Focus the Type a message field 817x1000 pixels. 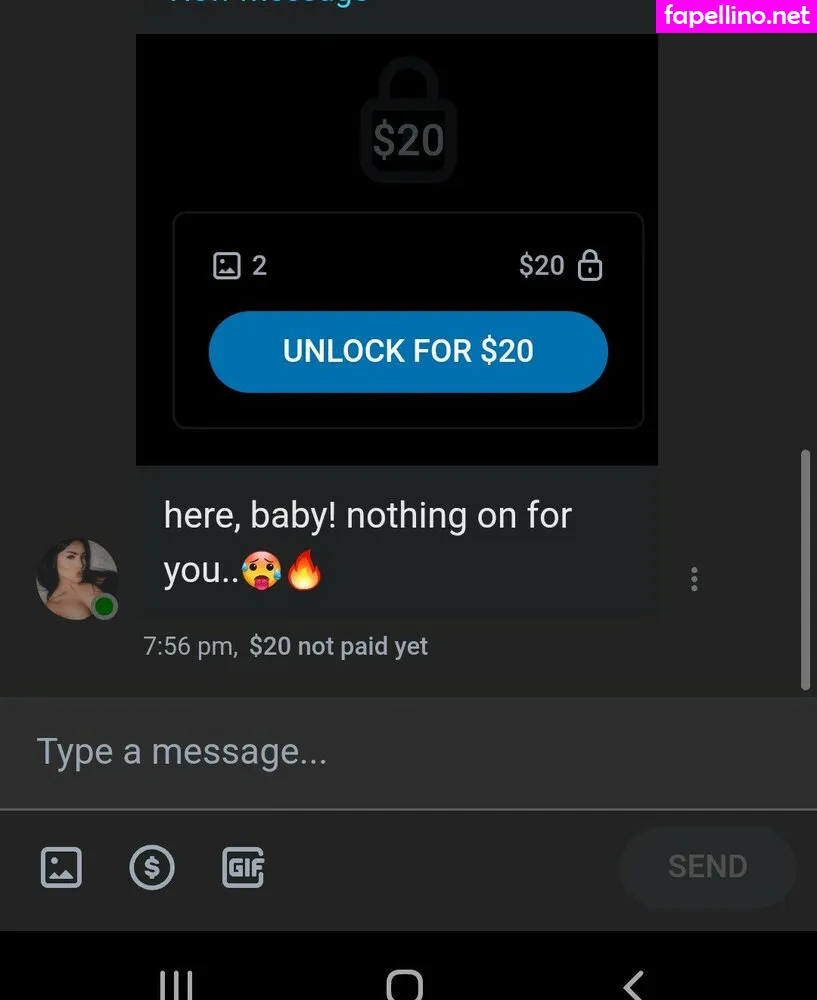click(400, 752)
